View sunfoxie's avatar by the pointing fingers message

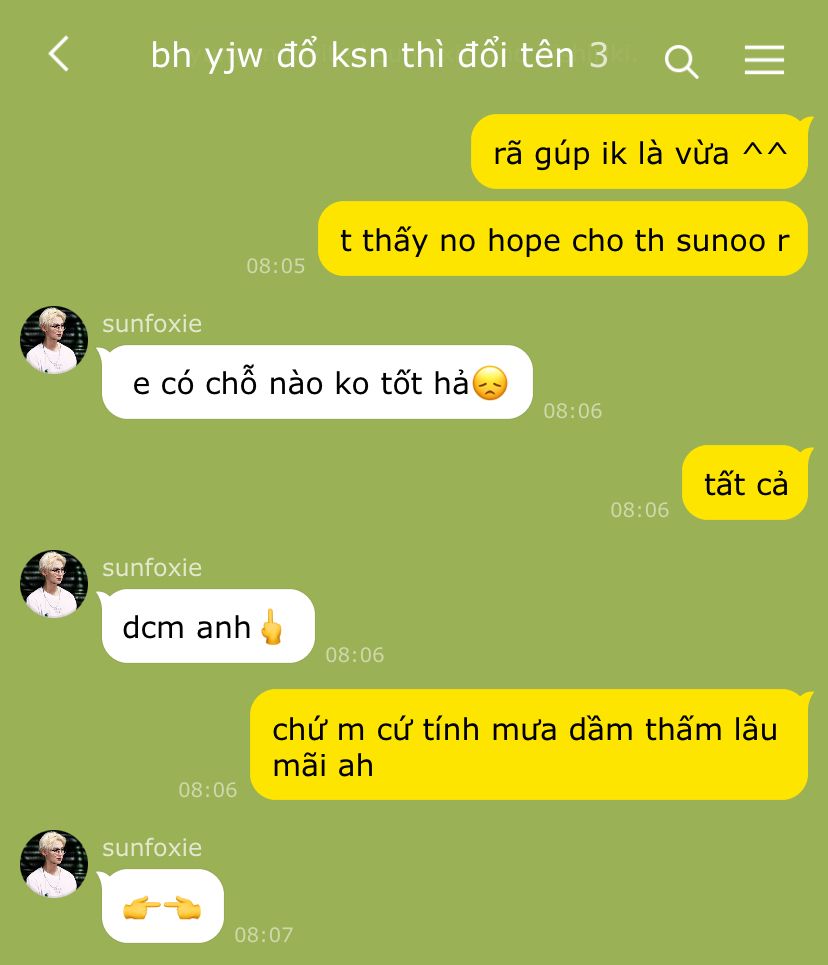(54, 864)
